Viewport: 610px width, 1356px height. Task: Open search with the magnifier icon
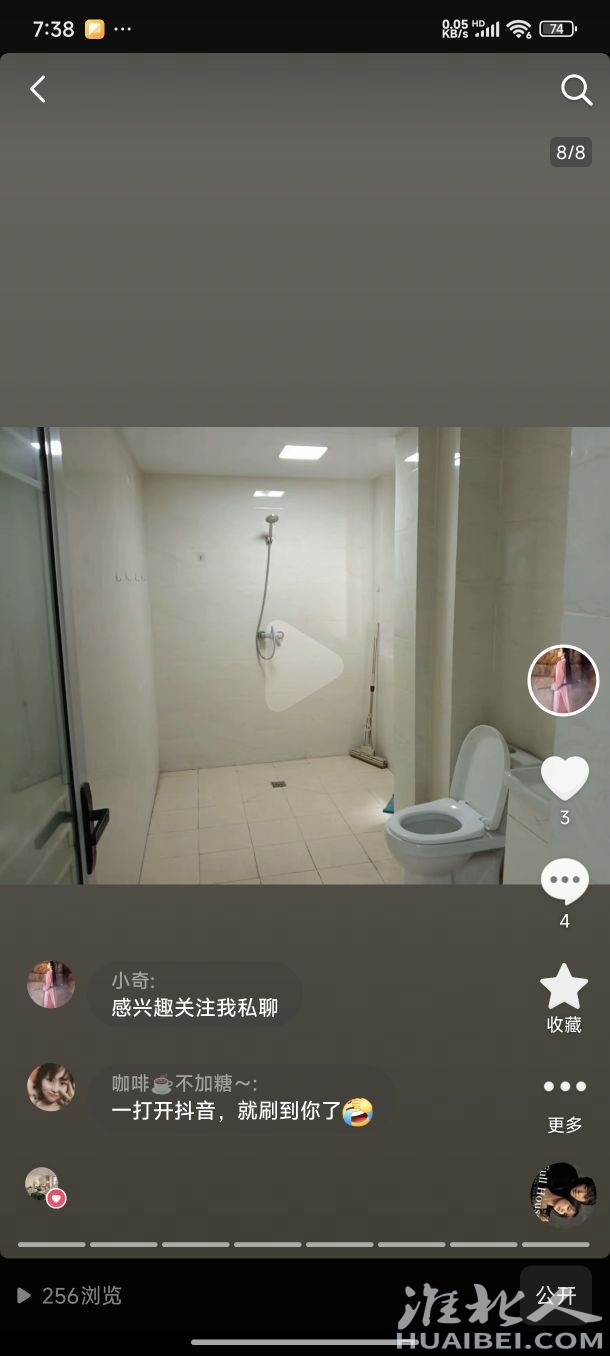(x=576, y=90)
